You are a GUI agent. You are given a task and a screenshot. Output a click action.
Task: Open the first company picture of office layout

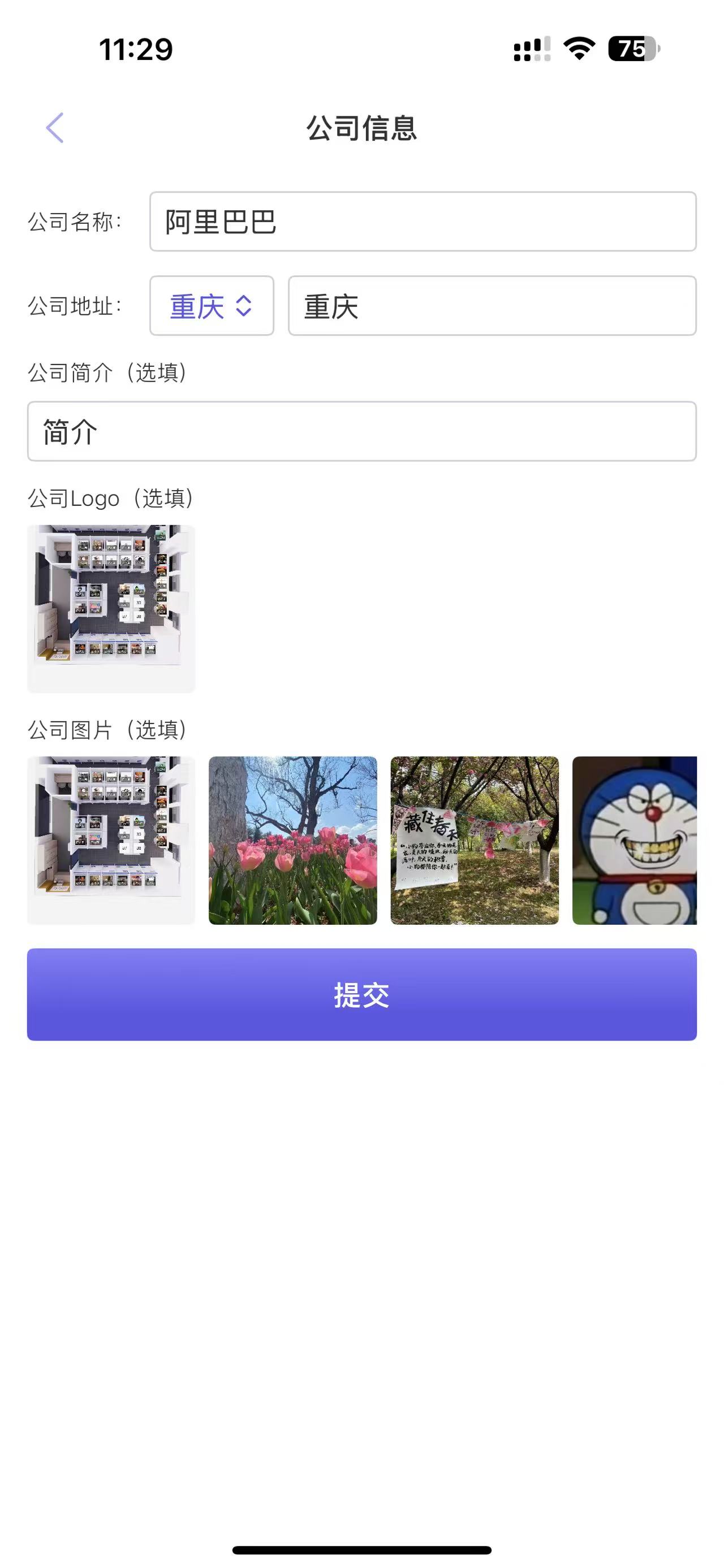pos(111,840)
